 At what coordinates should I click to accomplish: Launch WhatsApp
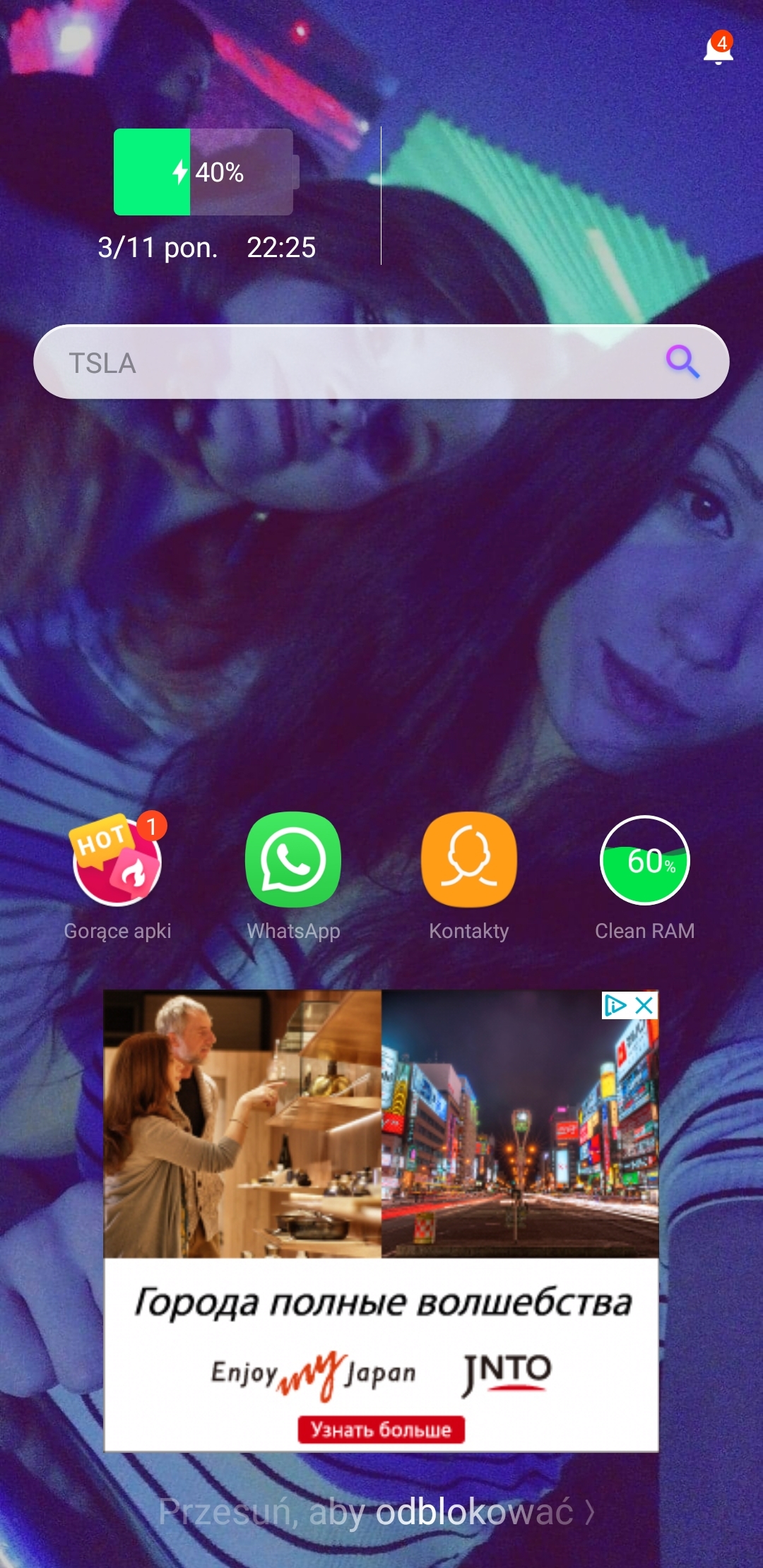pos(293,860)
